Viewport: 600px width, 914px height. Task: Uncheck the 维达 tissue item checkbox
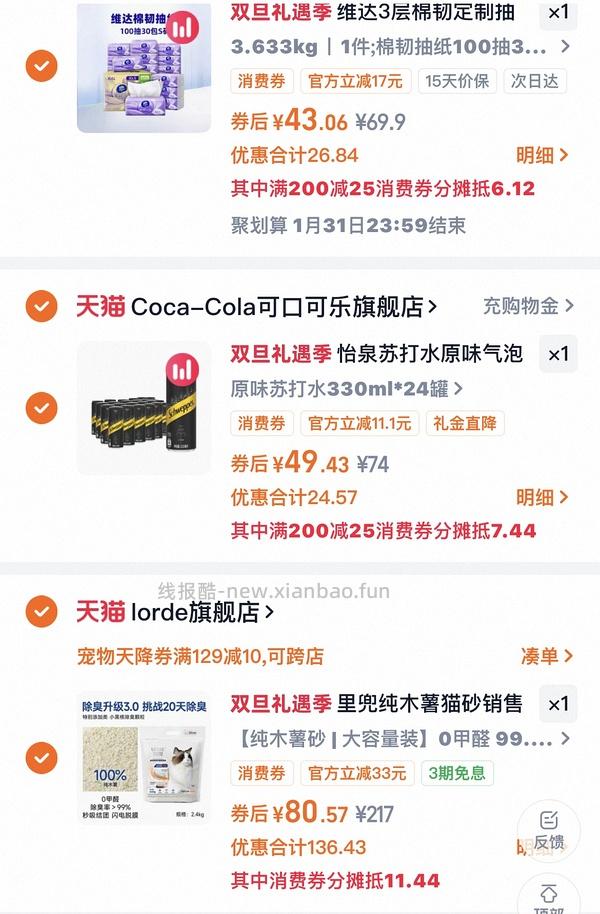[41, 66]
